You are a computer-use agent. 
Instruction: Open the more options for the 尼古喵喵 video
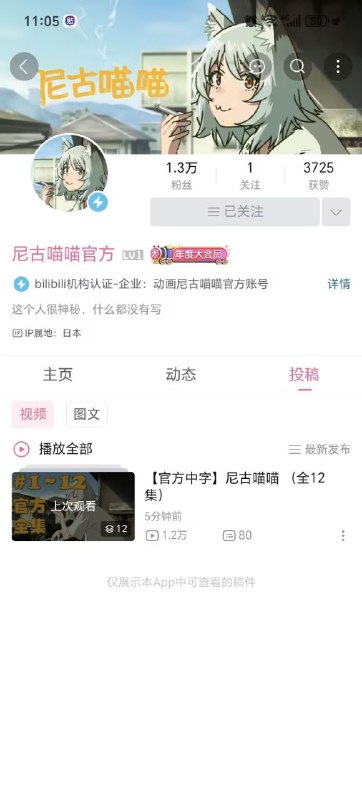point(343,535)
